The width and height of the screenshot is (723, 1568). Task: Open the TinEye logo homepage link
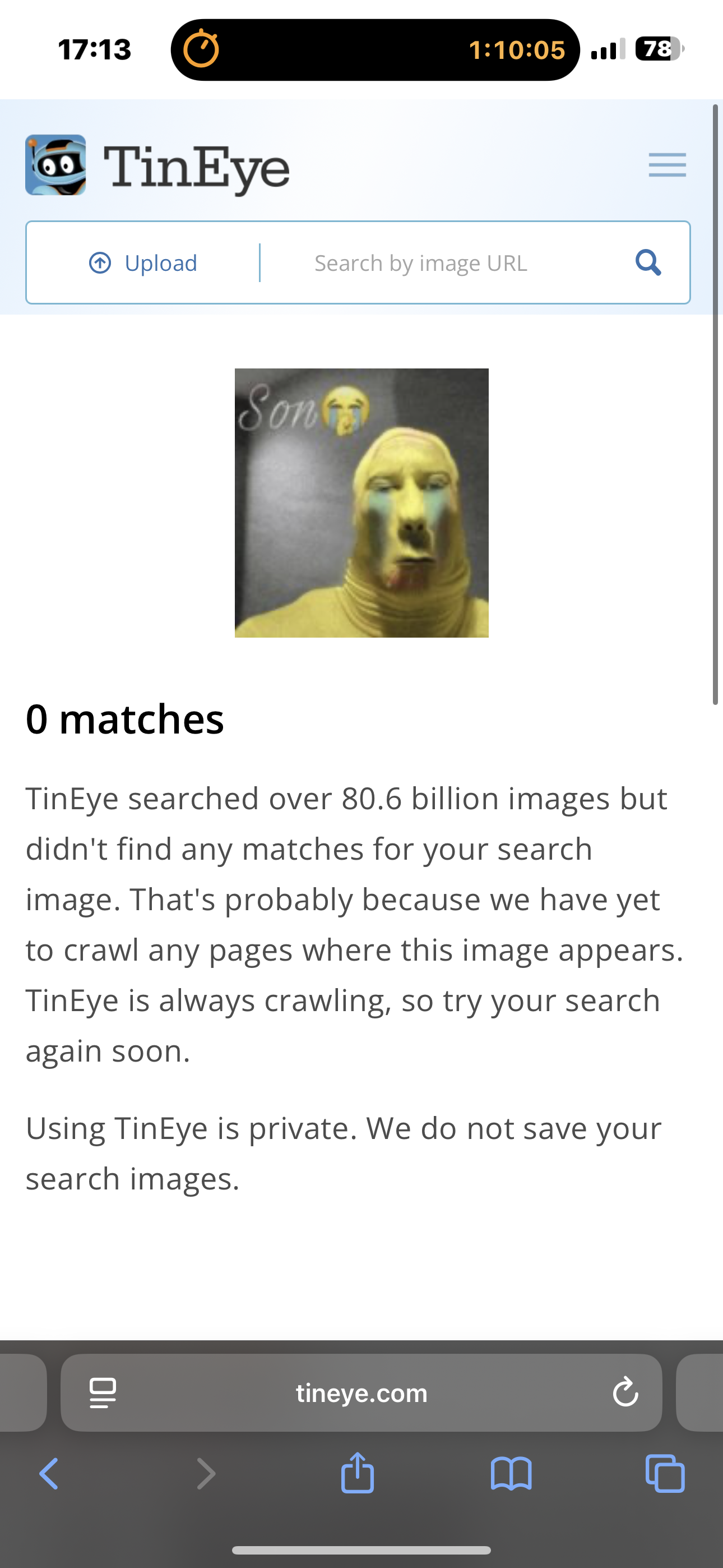click(x=157, y=165)
